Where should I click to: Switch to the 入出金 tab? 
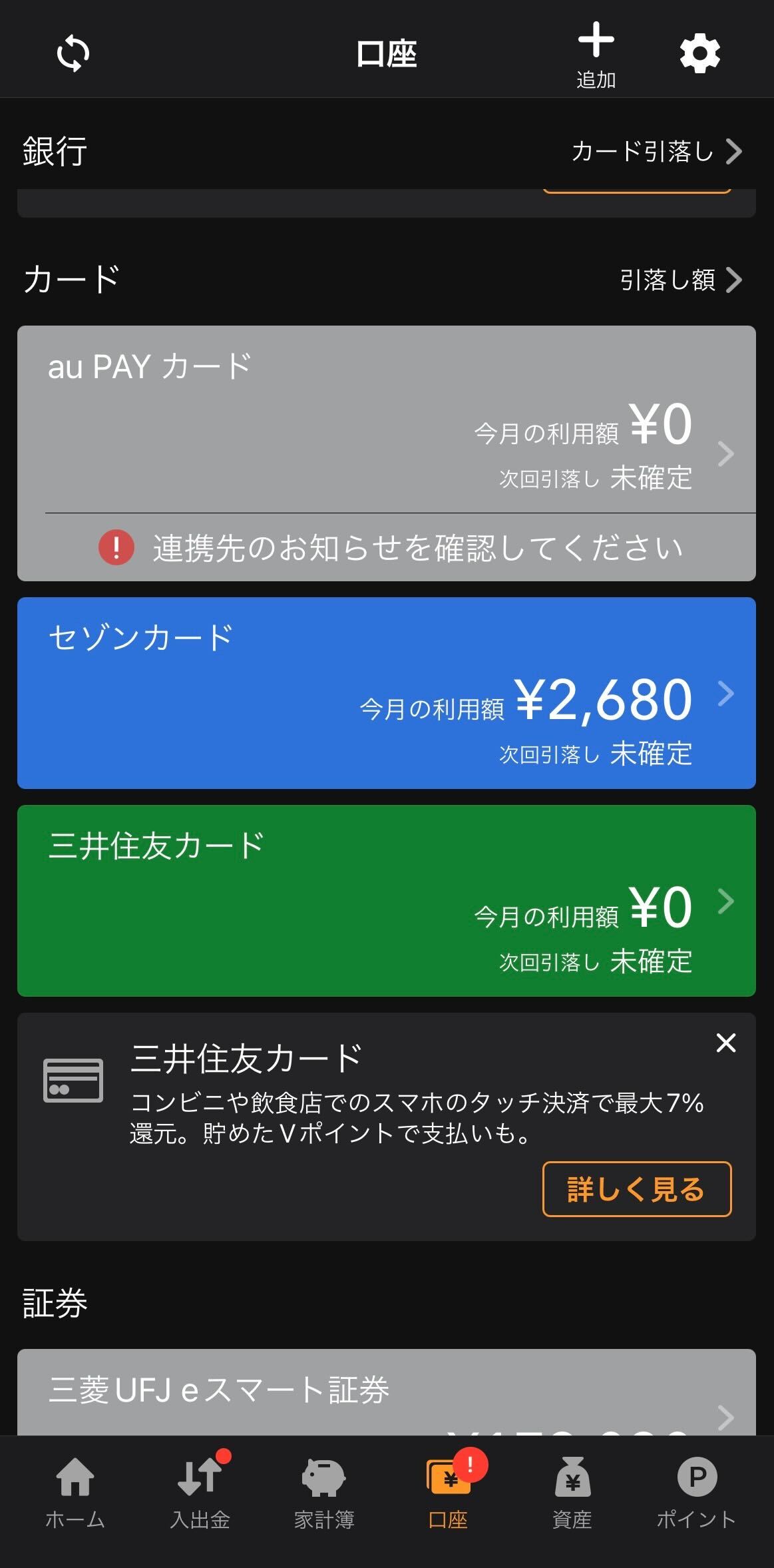coord(200,1492)
